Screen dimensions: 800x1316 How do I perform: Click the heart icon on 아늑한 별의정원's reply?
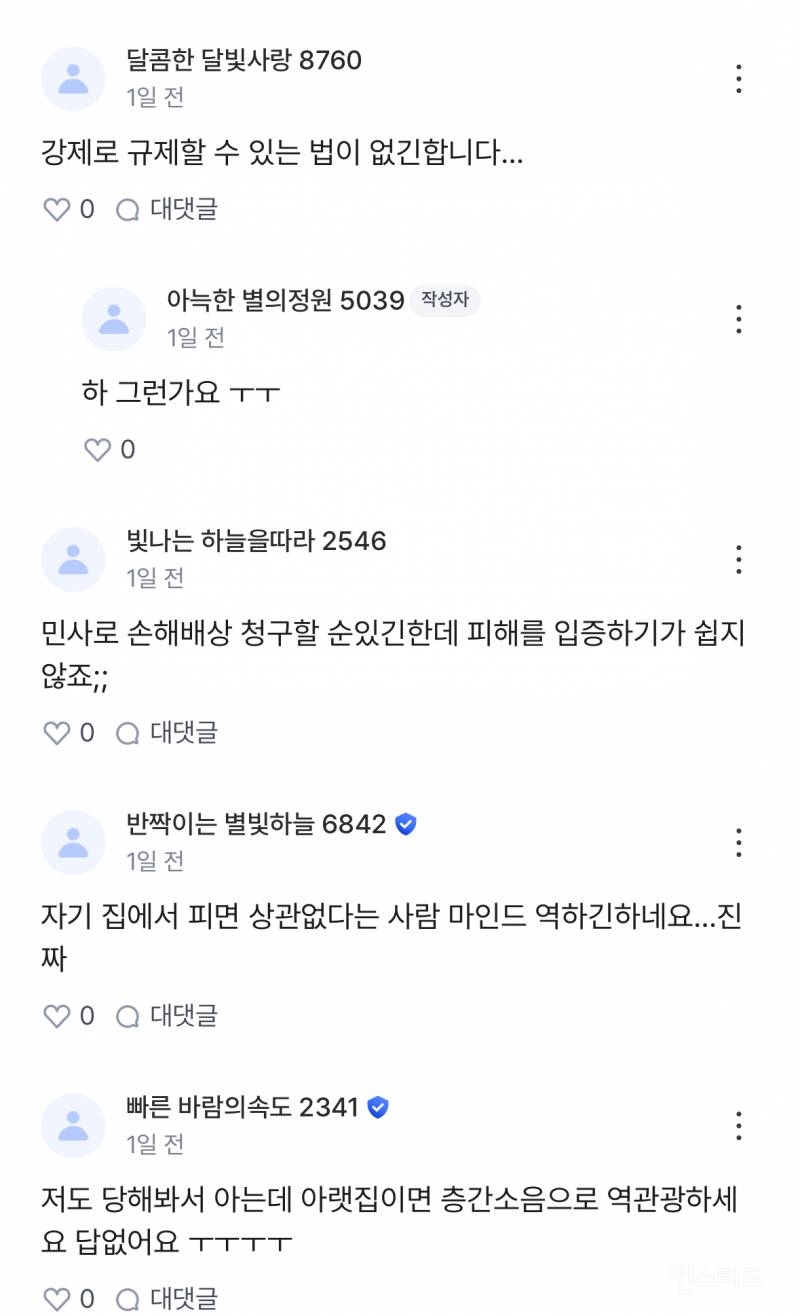(97, 450)
